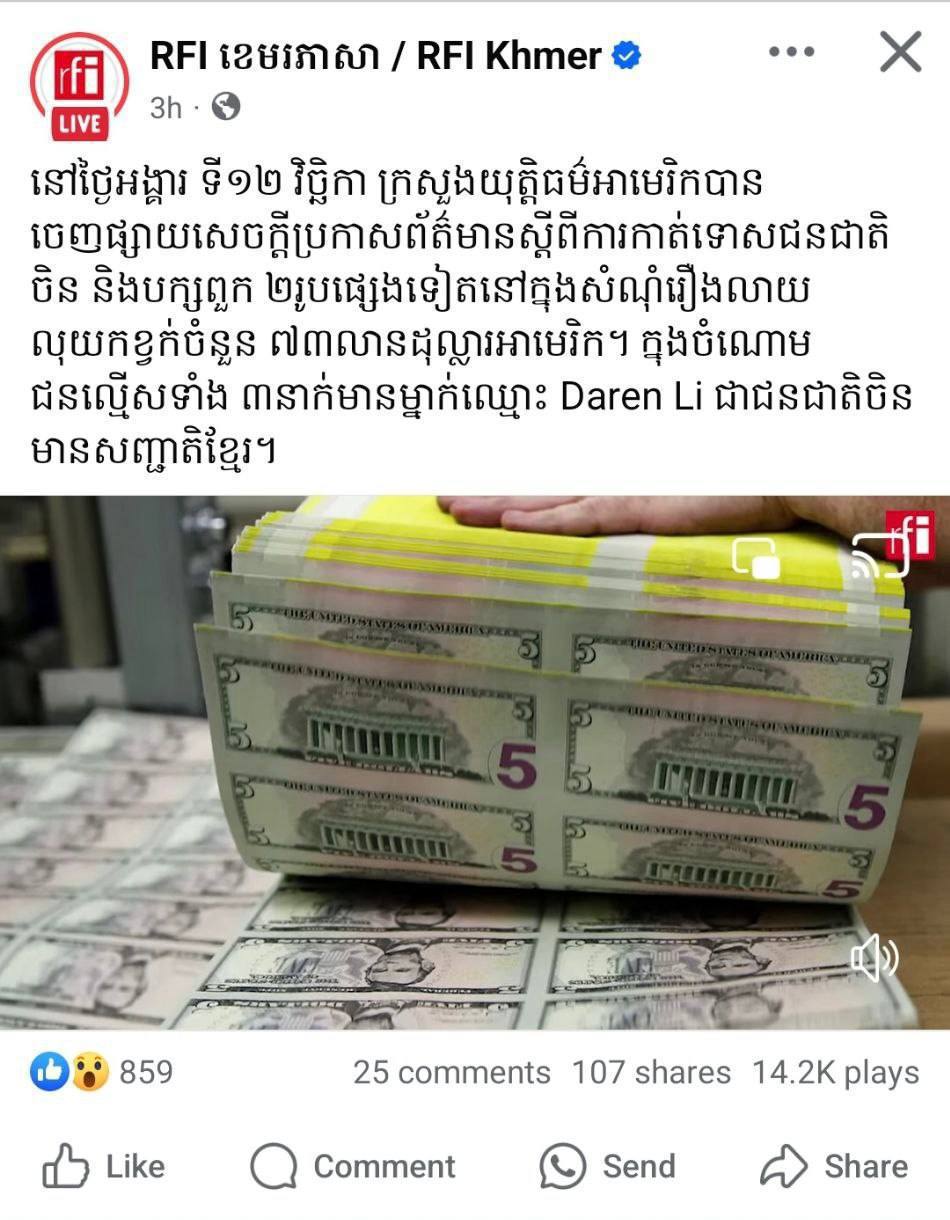Open the three-dot post options menu

[792, 52]
